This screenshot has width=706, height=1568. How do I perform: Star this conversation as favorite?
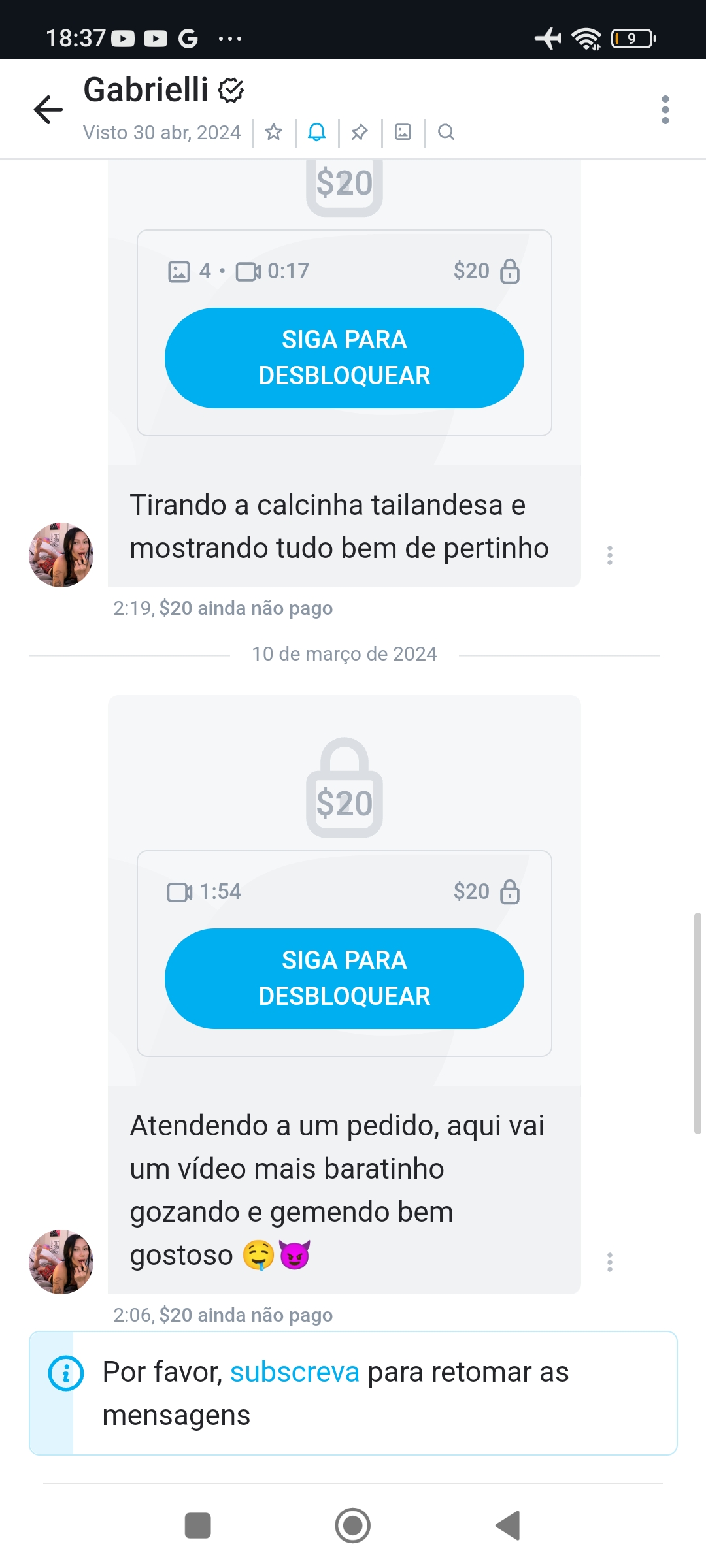click(274, 133)
